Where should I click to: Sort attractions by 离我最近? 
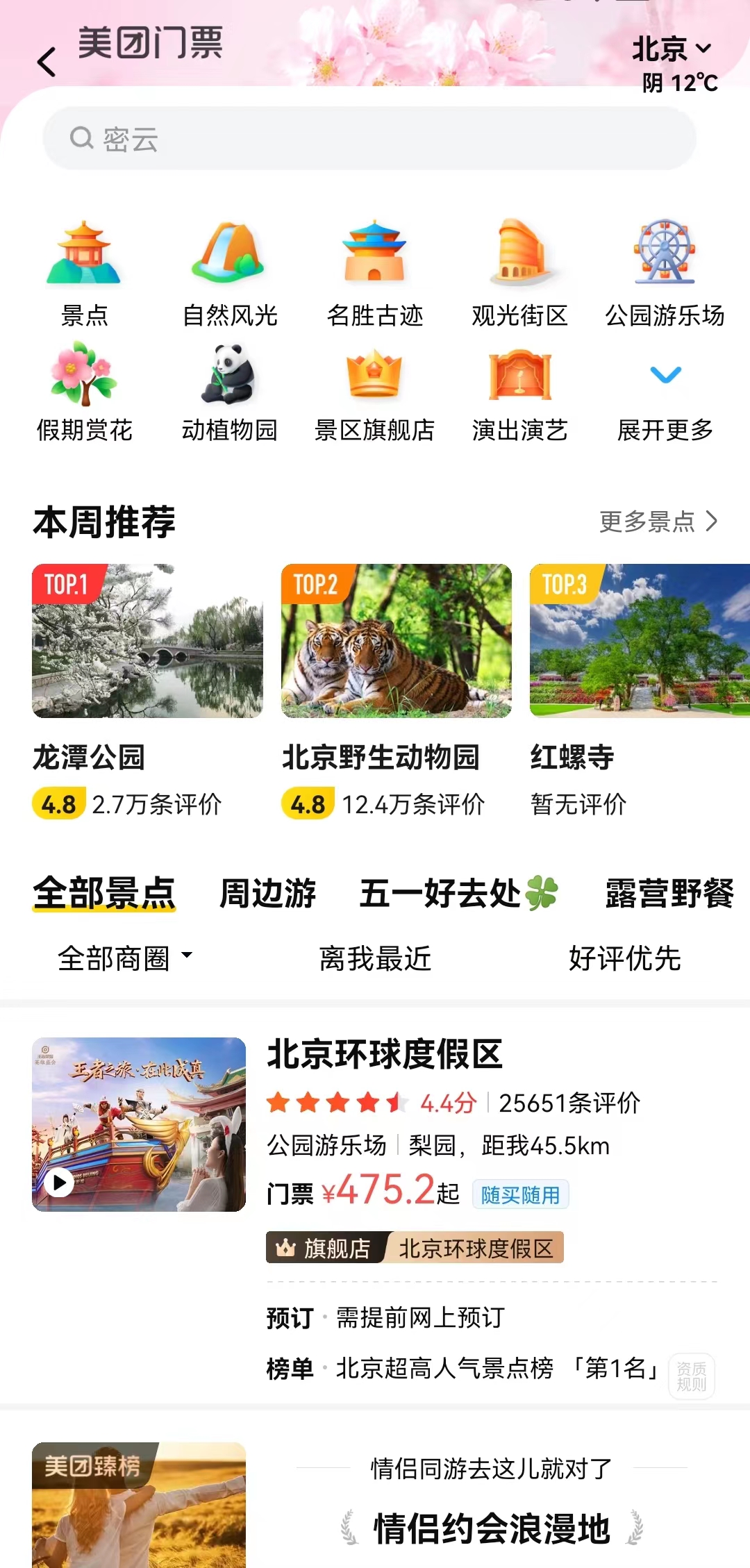[375, 958]
